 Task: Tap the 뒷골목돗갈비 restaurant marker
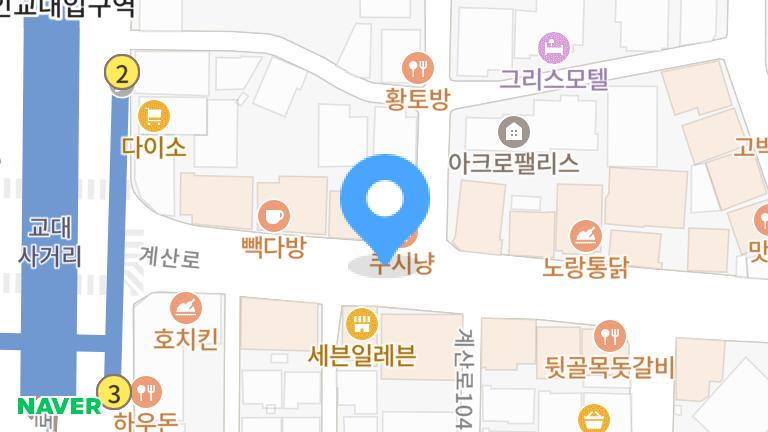(610, 335)
